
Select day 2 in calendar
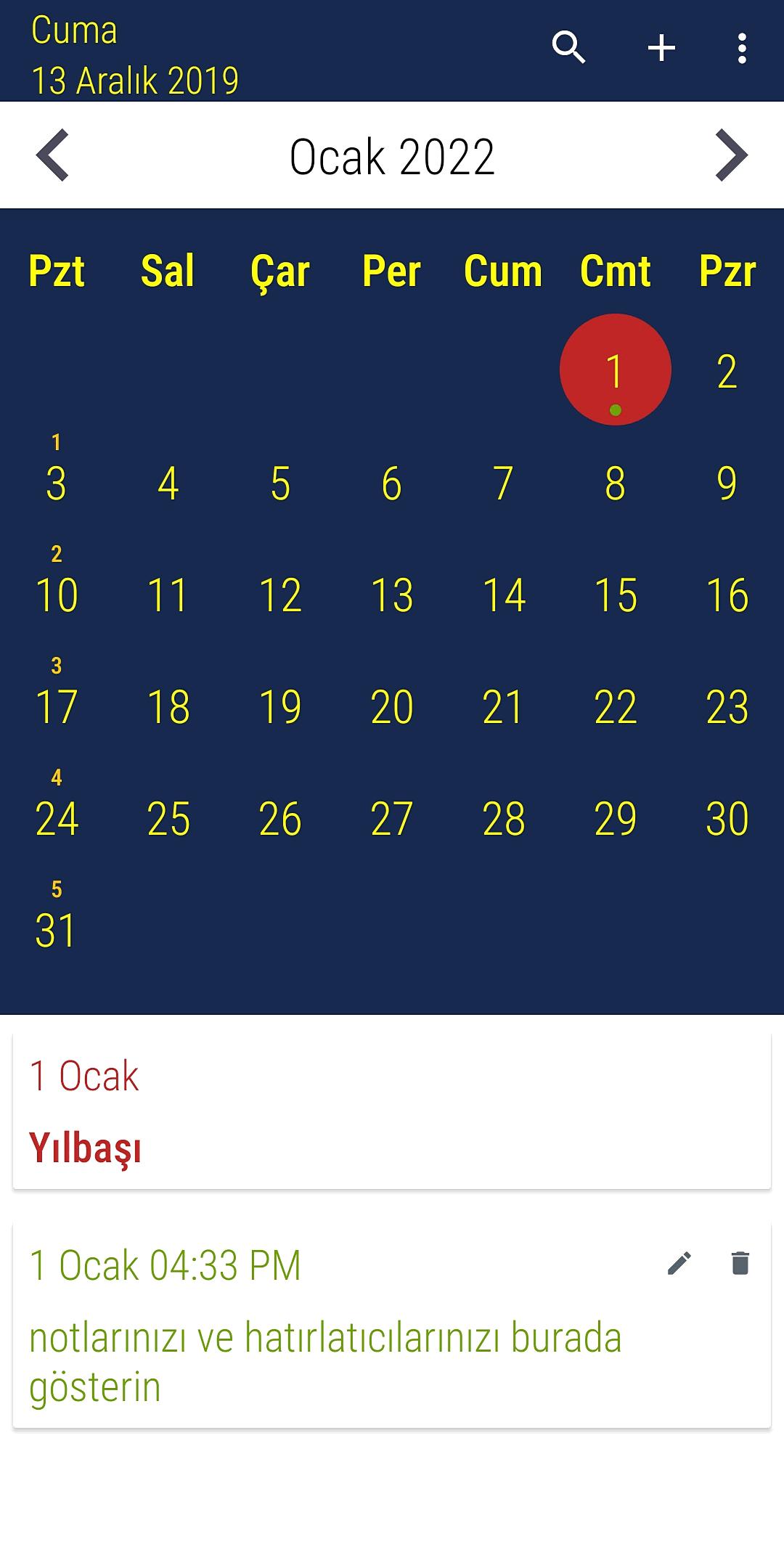pos(727,372)
